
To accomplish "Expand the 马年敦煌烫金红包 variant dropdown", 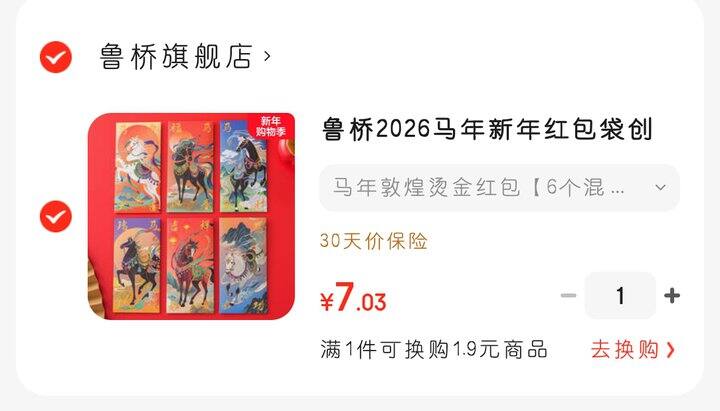I will tap(499, 188).
